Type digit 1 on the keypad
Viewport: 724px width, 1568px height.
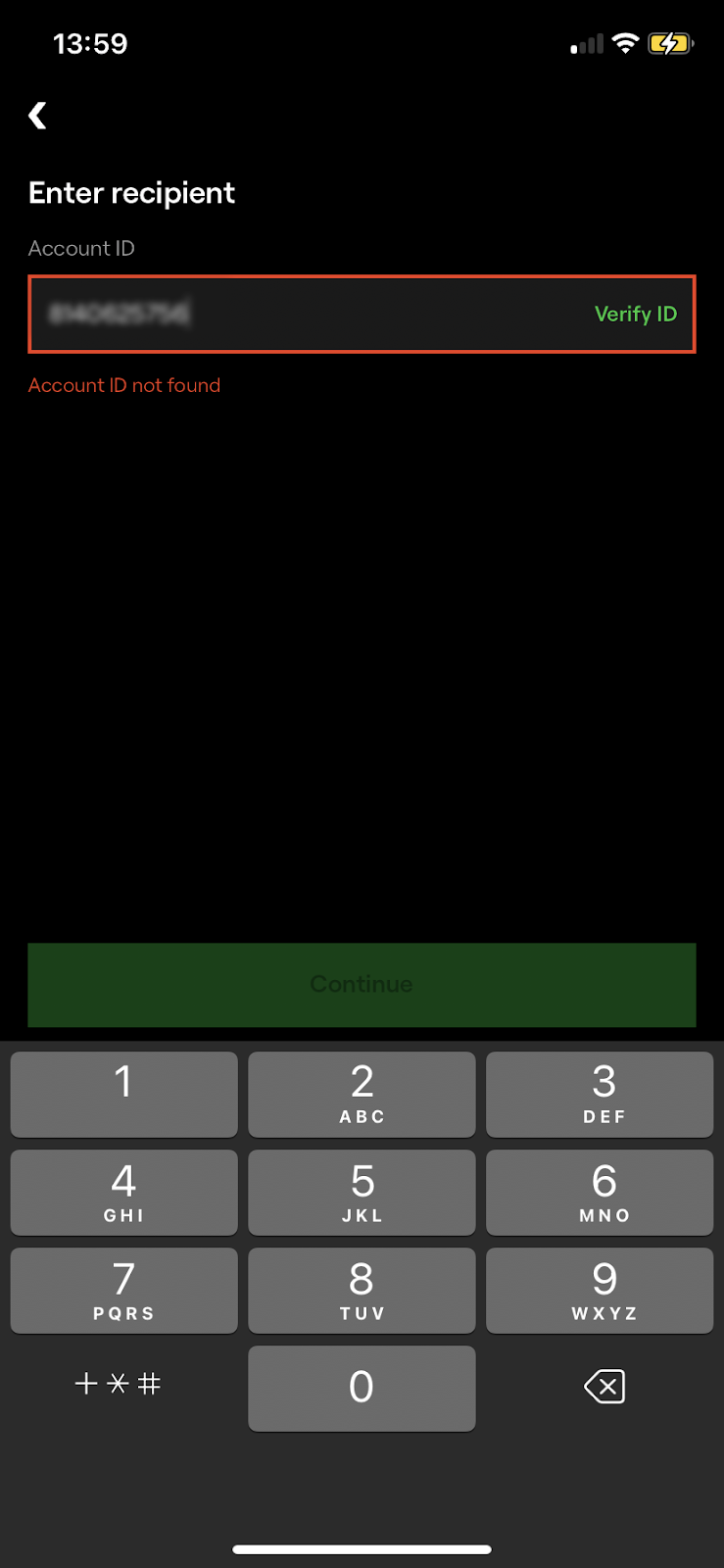(x=123, y=1094)
